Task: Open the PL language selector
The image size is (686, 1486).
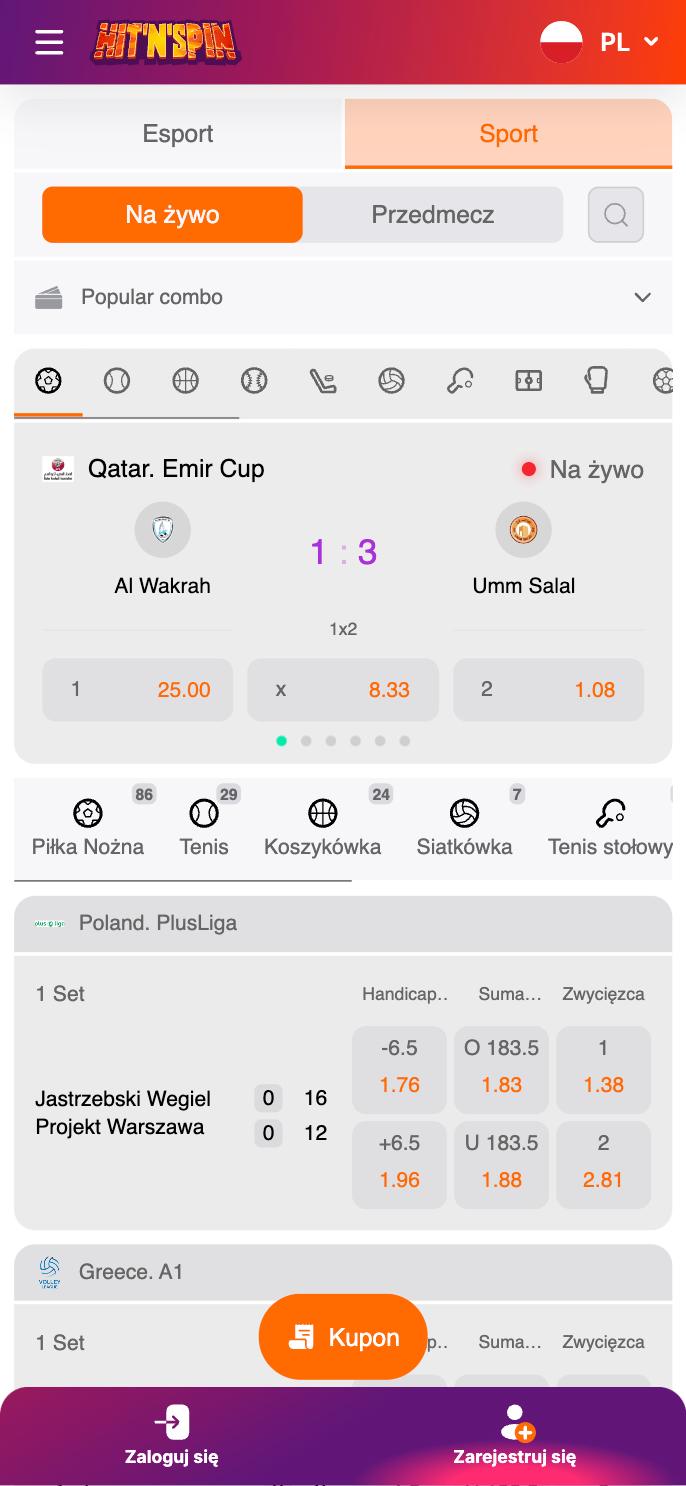Action: click(601, 42)
